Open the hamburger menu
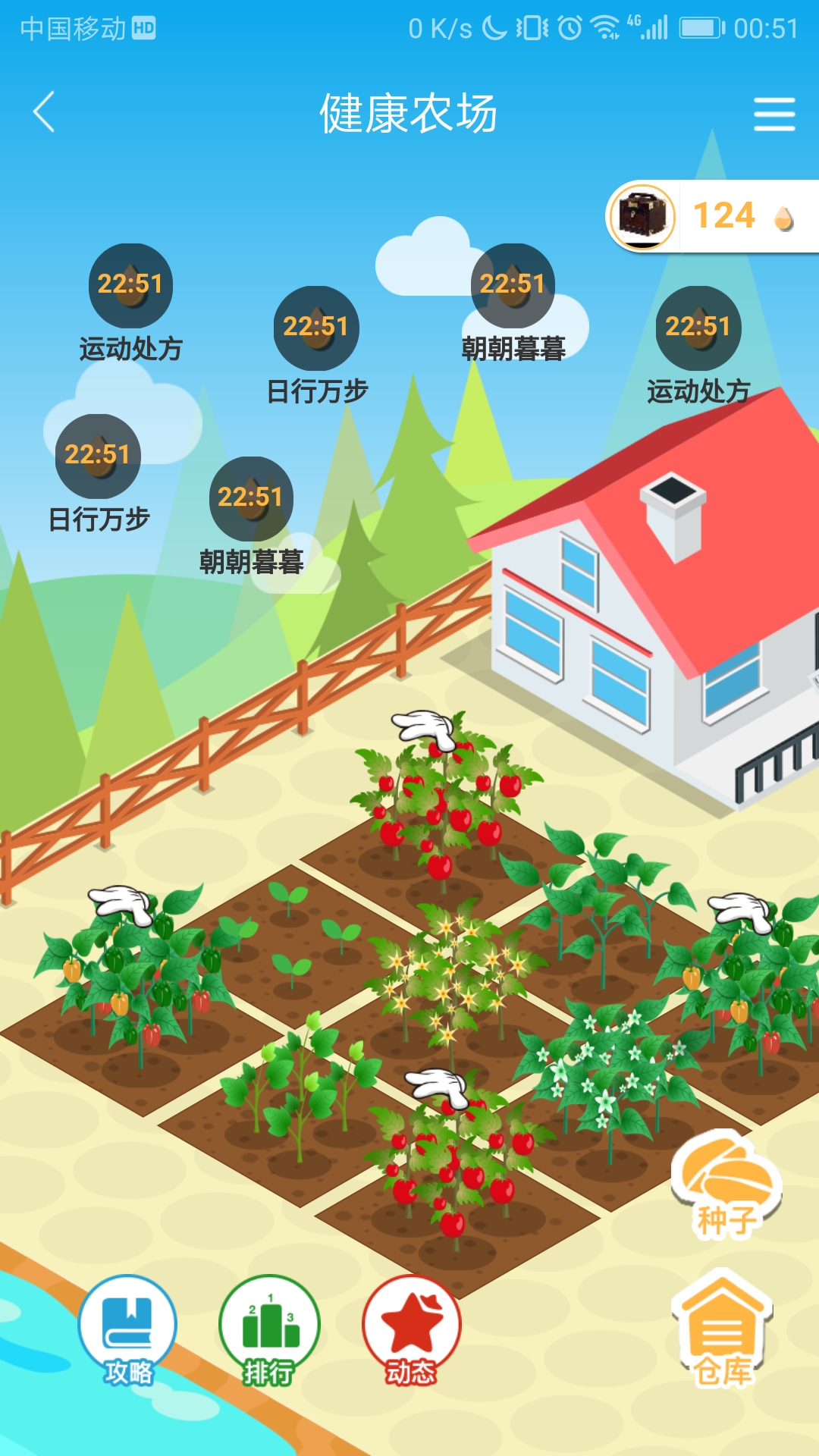The width and height of the screenshot is (819, 1456). coord(773,114)
